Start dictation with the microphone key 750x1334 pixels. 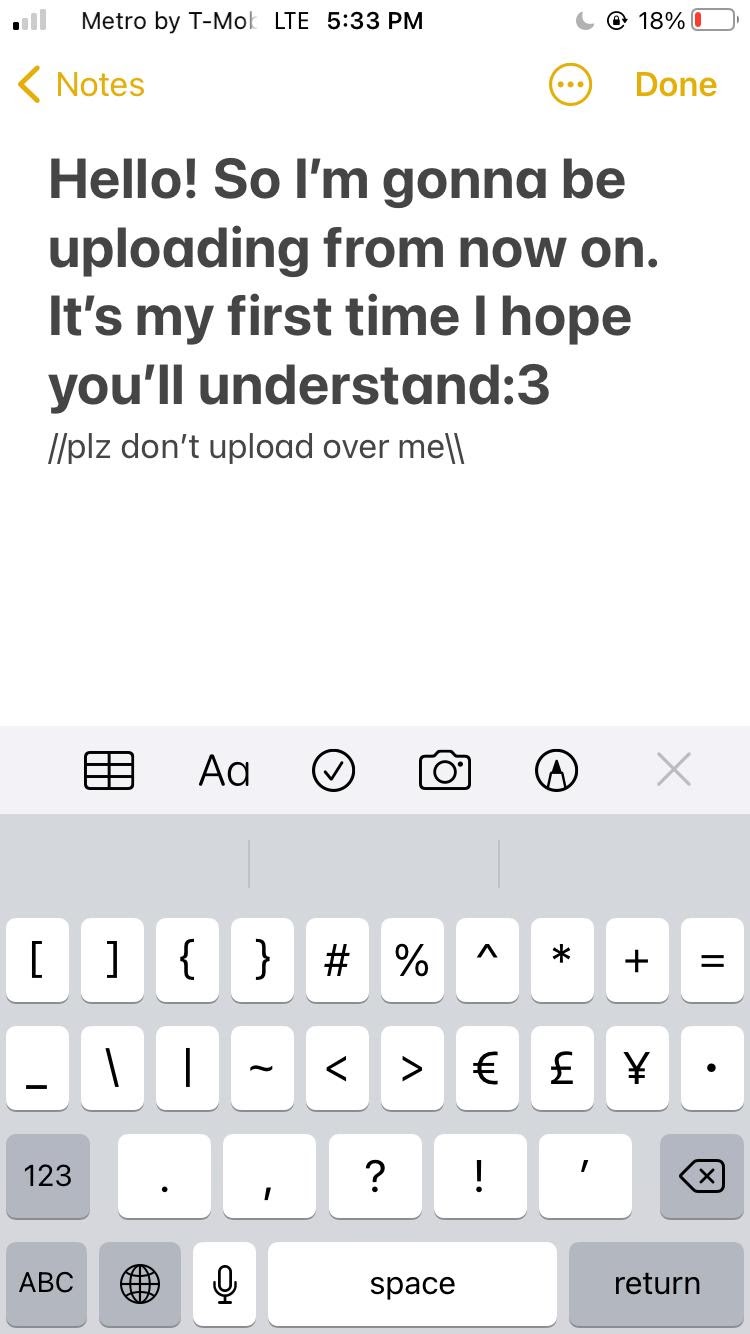[225, 1283]
